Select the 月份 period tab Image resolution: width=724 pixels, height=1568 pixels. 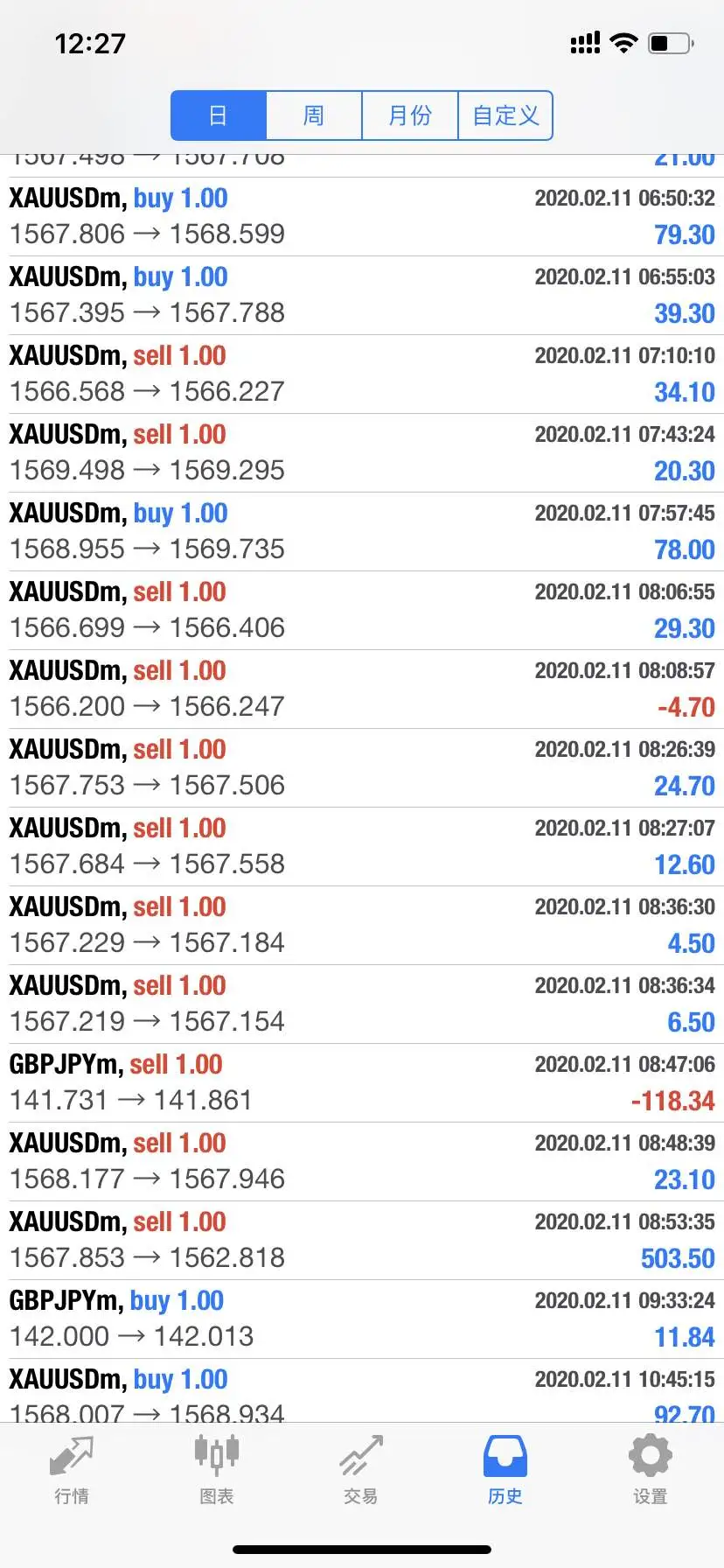[410, 115]
